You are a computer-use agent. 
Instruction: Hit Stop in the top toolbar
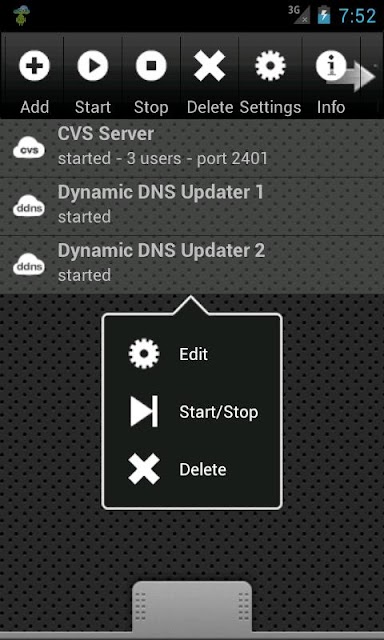(151, 76)
